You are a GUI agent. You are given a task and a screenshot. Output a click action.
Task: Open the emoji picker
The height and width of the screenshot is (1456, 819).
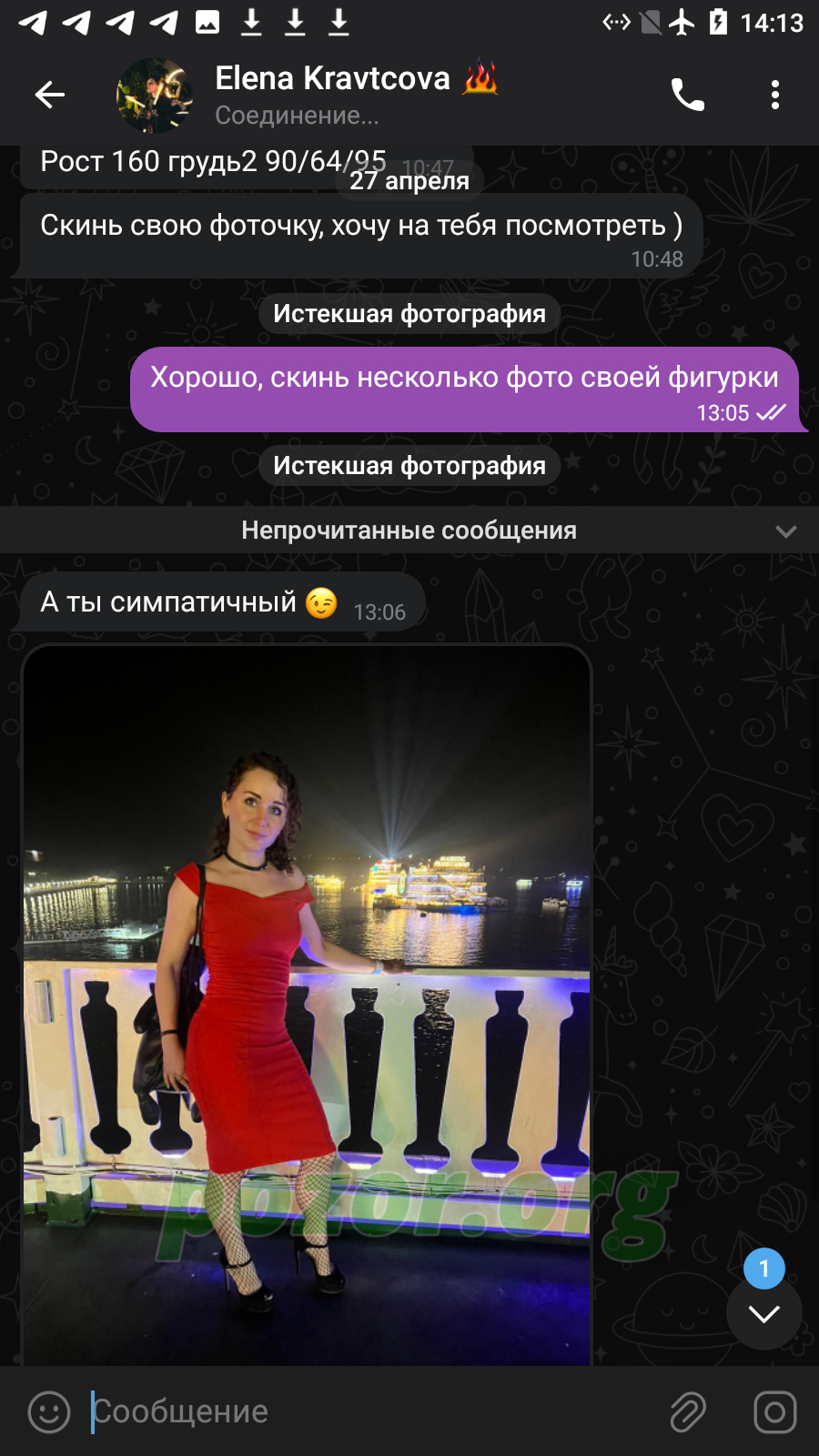49,1412
